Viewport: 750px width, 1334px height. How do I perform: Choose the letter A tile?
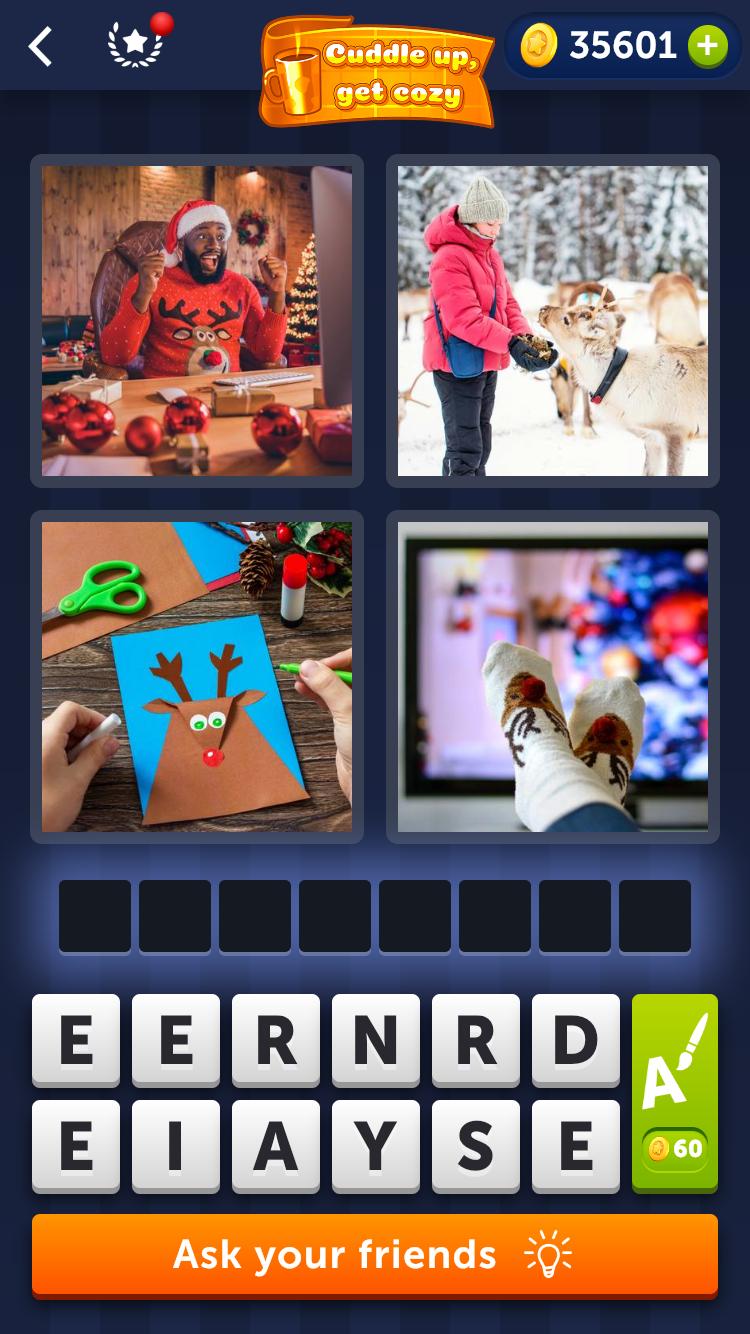(x=276, y=1146)
